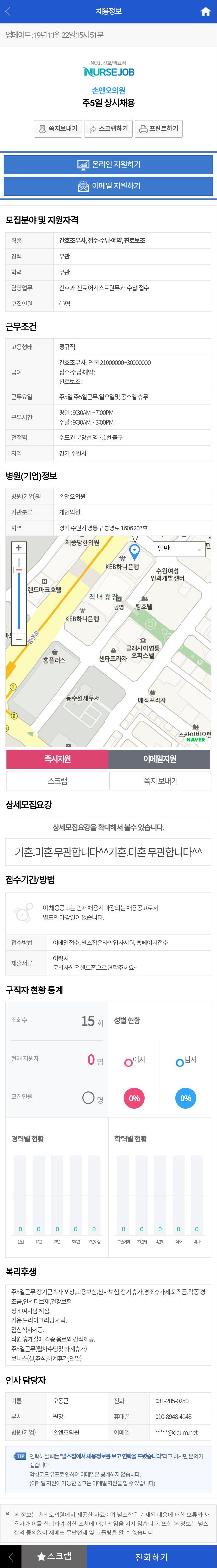Tap the 스크랩 button below the map
217x1568 pixels.
[57, 780]
